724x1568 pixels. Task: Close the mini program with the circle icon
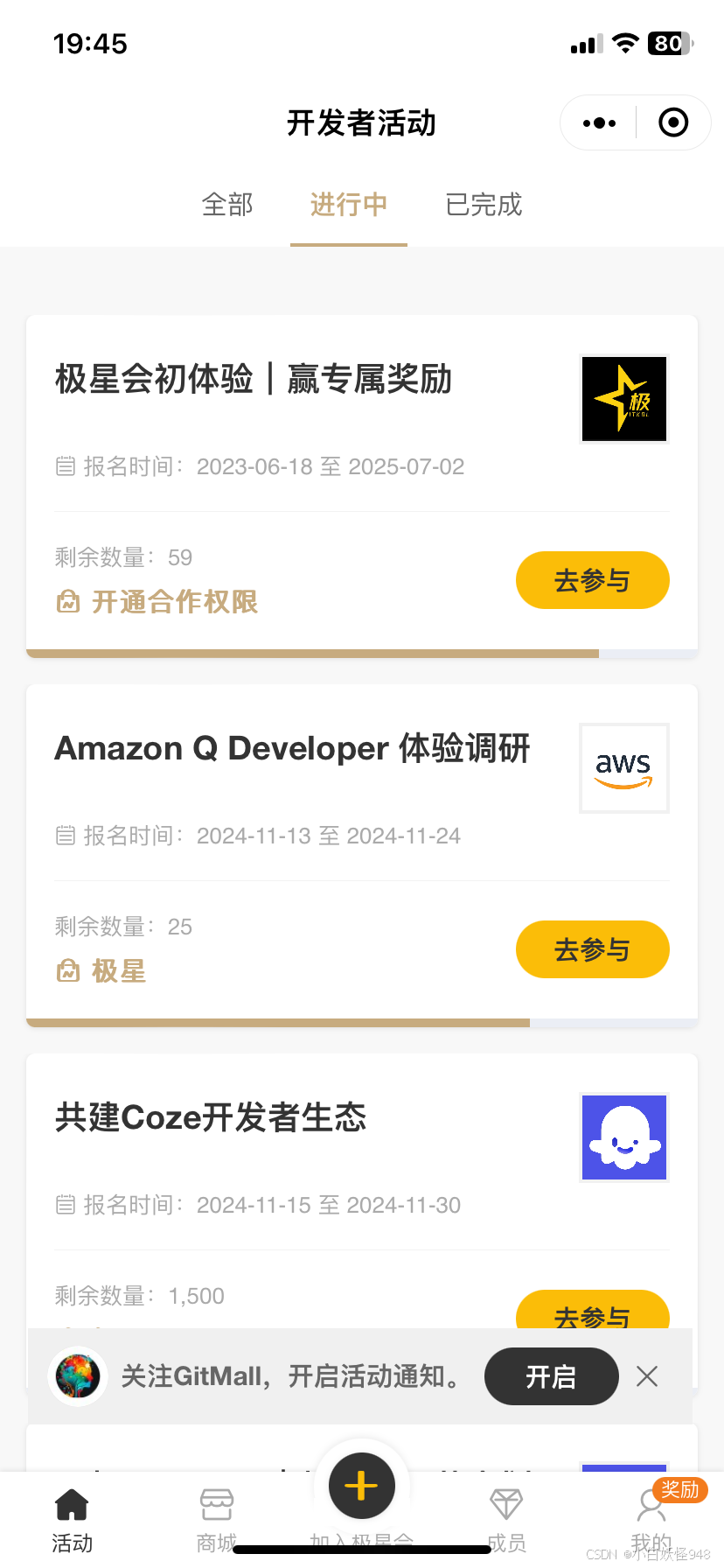(672, 123)
